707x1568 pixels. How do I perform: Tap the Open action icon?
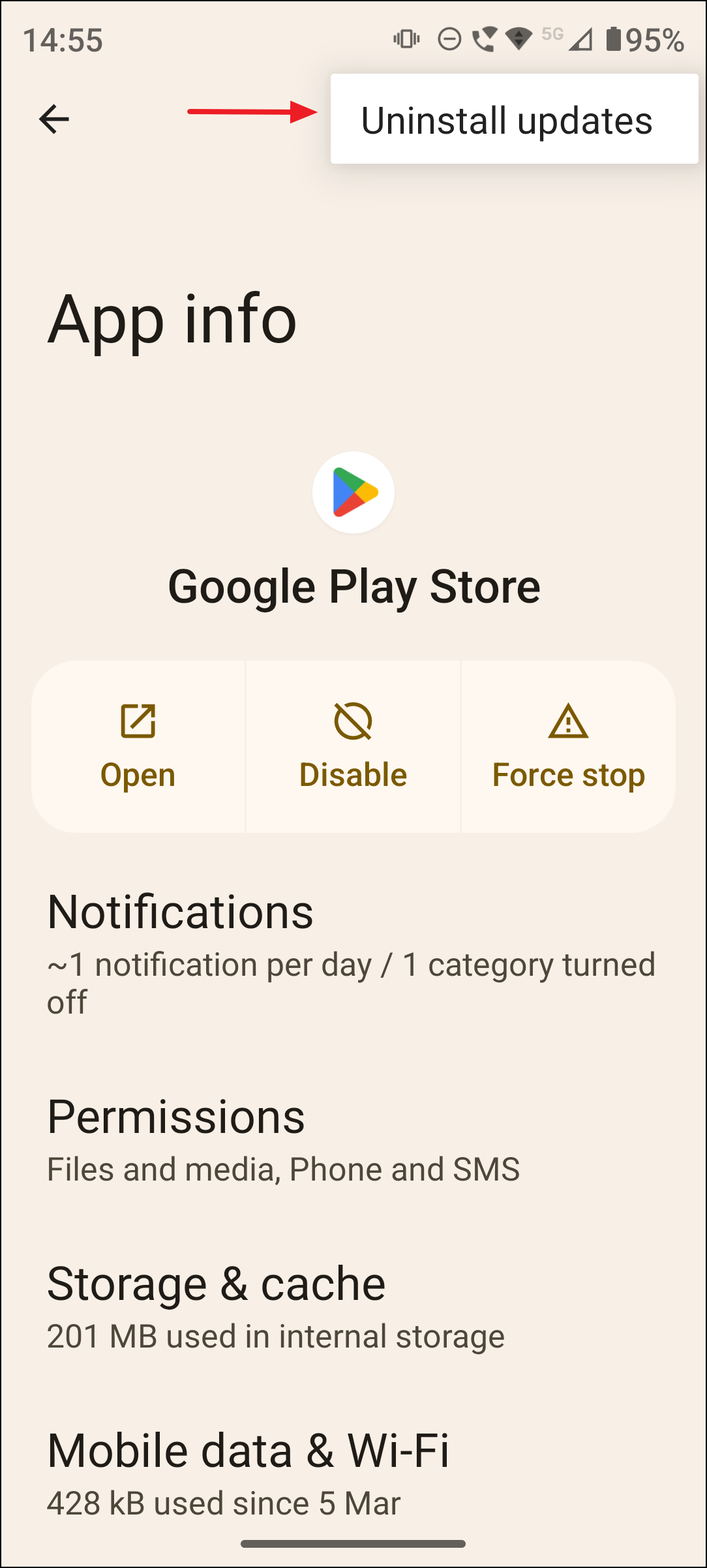138,721
